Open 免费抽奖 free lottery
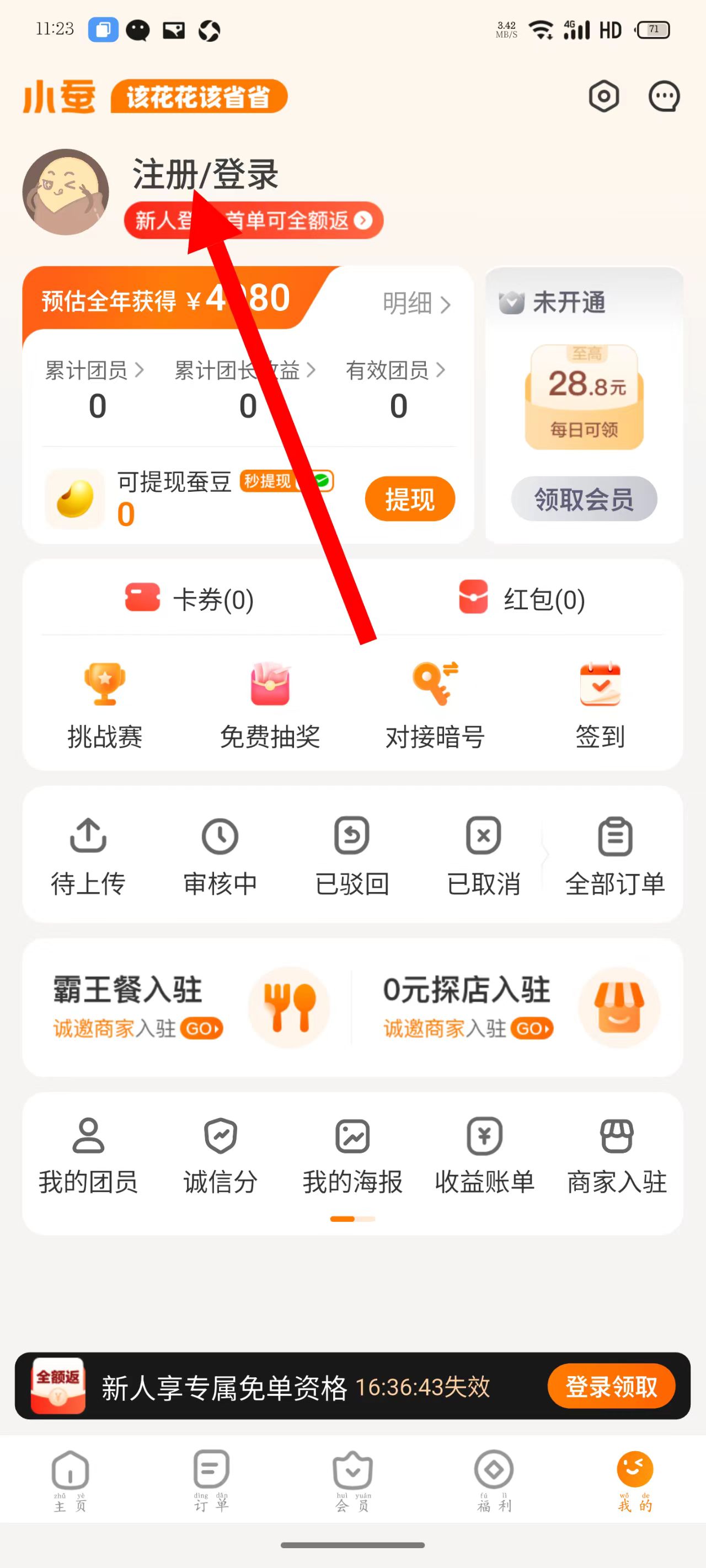Image resolution: width=706 pixels, height=1568 pixels. coord(270,706)
